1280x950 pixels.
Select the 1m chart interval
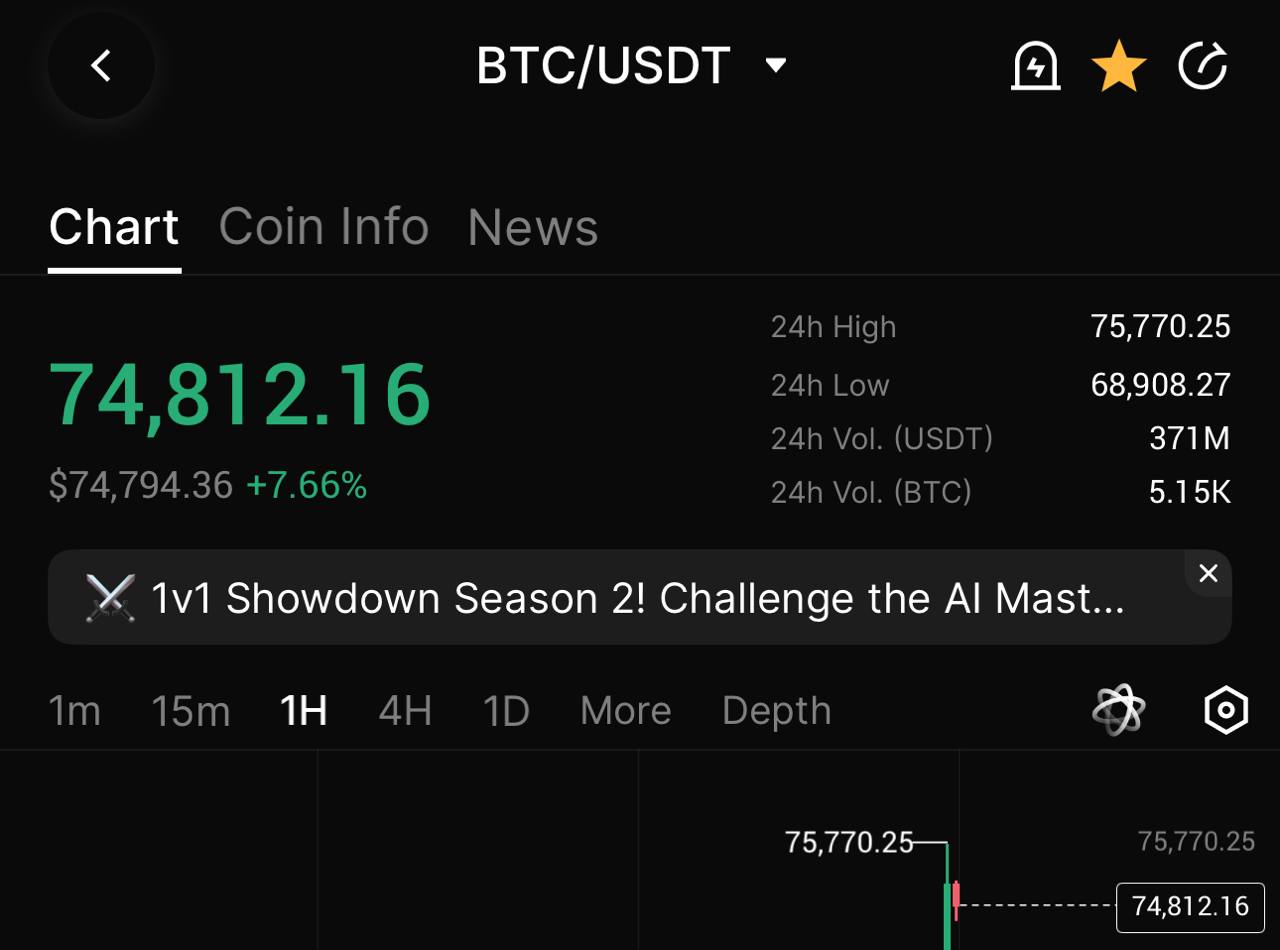click(x=75, y=711)
